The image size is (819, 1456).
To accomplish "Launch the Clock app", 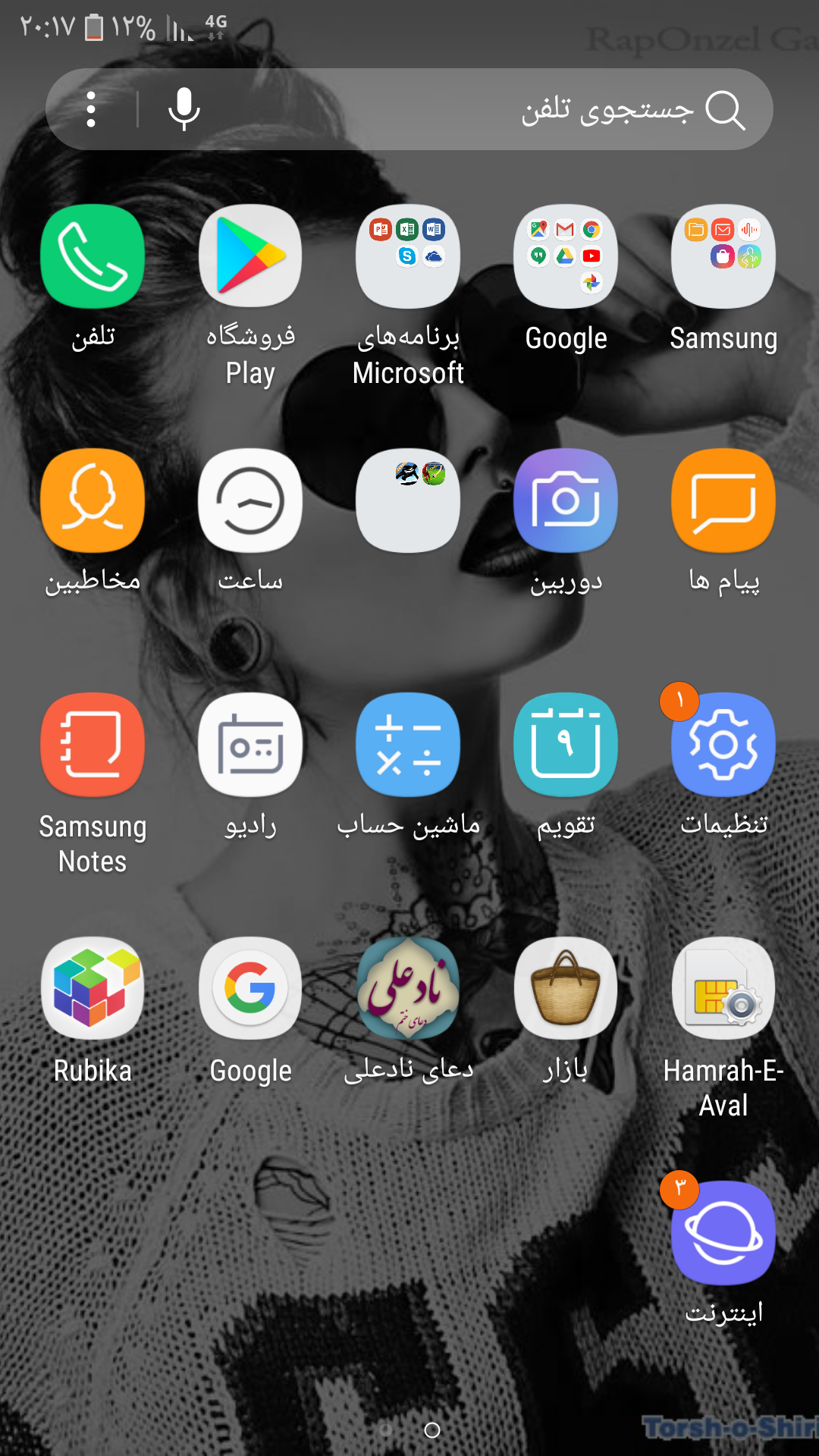I will pos(250,500).
